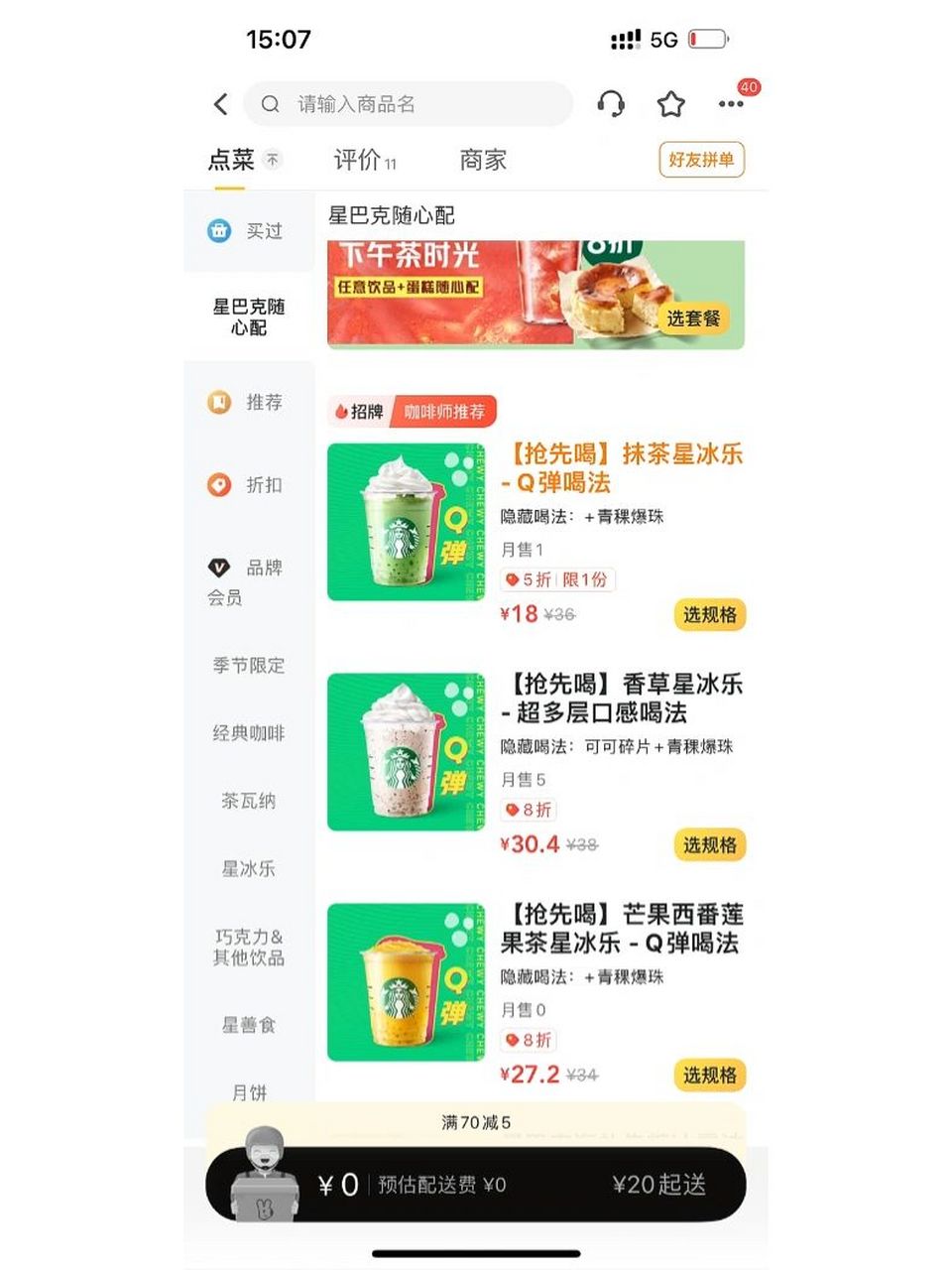Start a group order via 好友拼单
This screenshot has height=1270, width=952.
(x=702, y=159)
